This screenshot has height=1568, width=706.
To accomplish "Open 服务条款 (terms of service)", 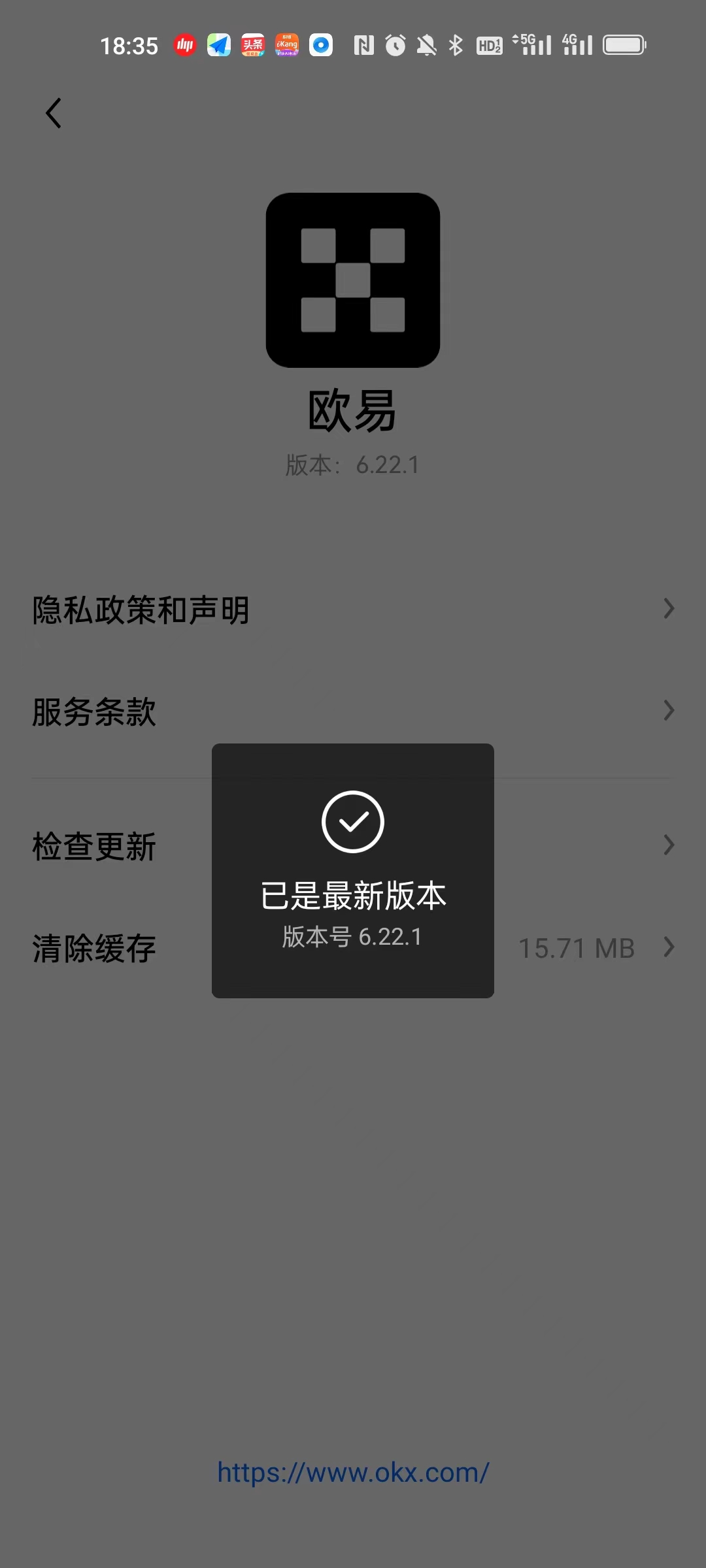I will tap(95, 711).
